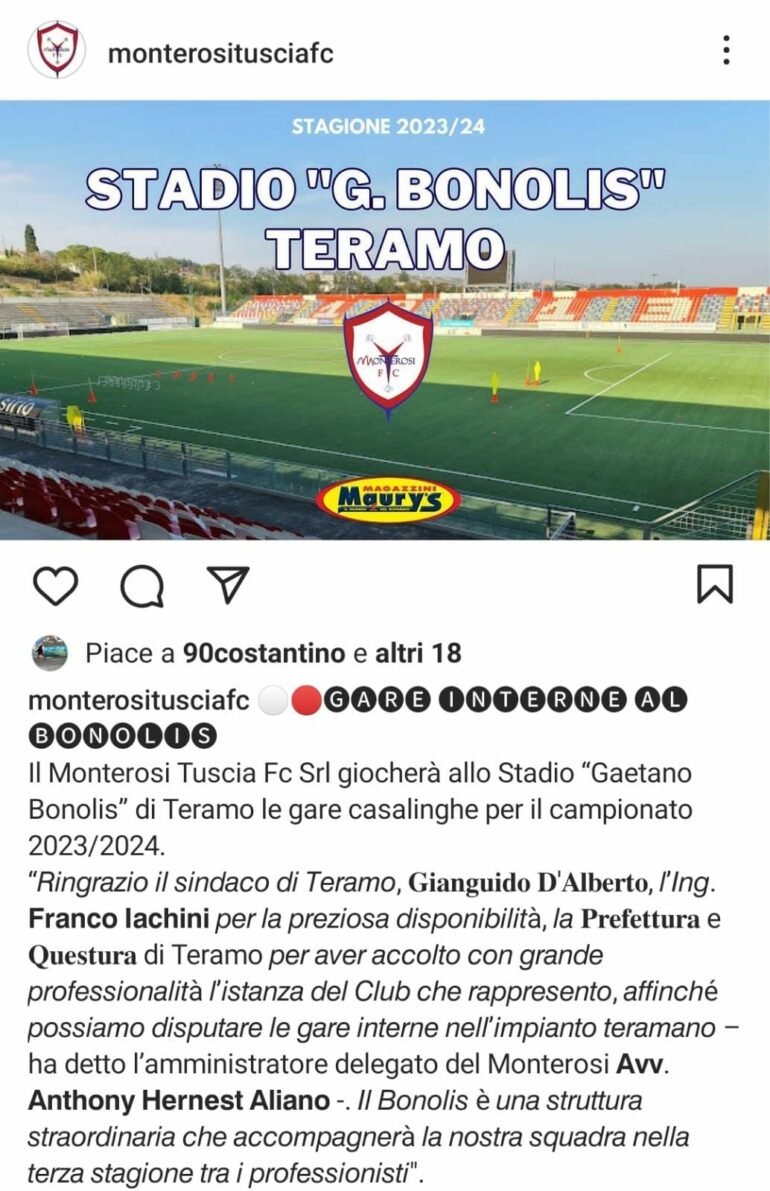Image resolution: width=770 pixels, height=1191 pixels.
Task: Like this post with the heart
Action: coord(55,585)
